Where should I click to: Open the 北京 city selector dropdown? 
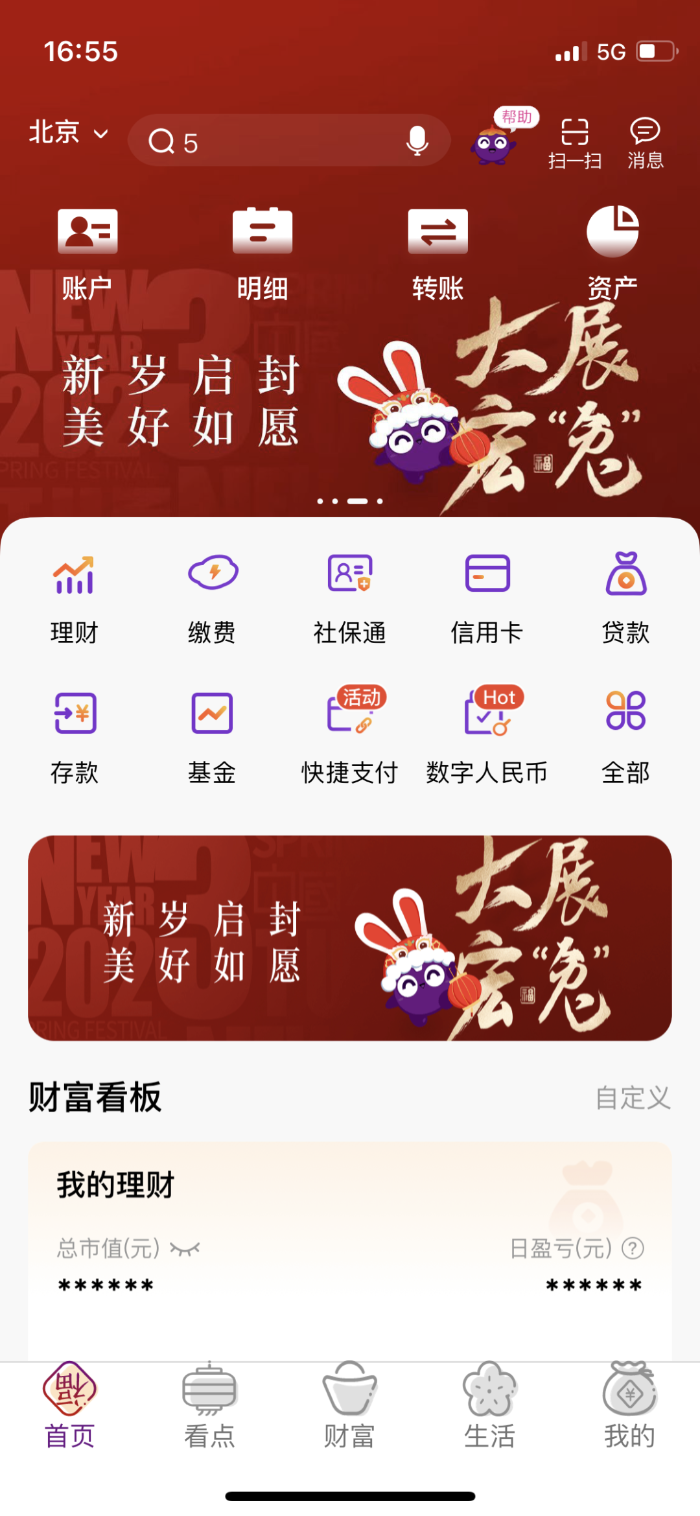click(x=68, y=133)
